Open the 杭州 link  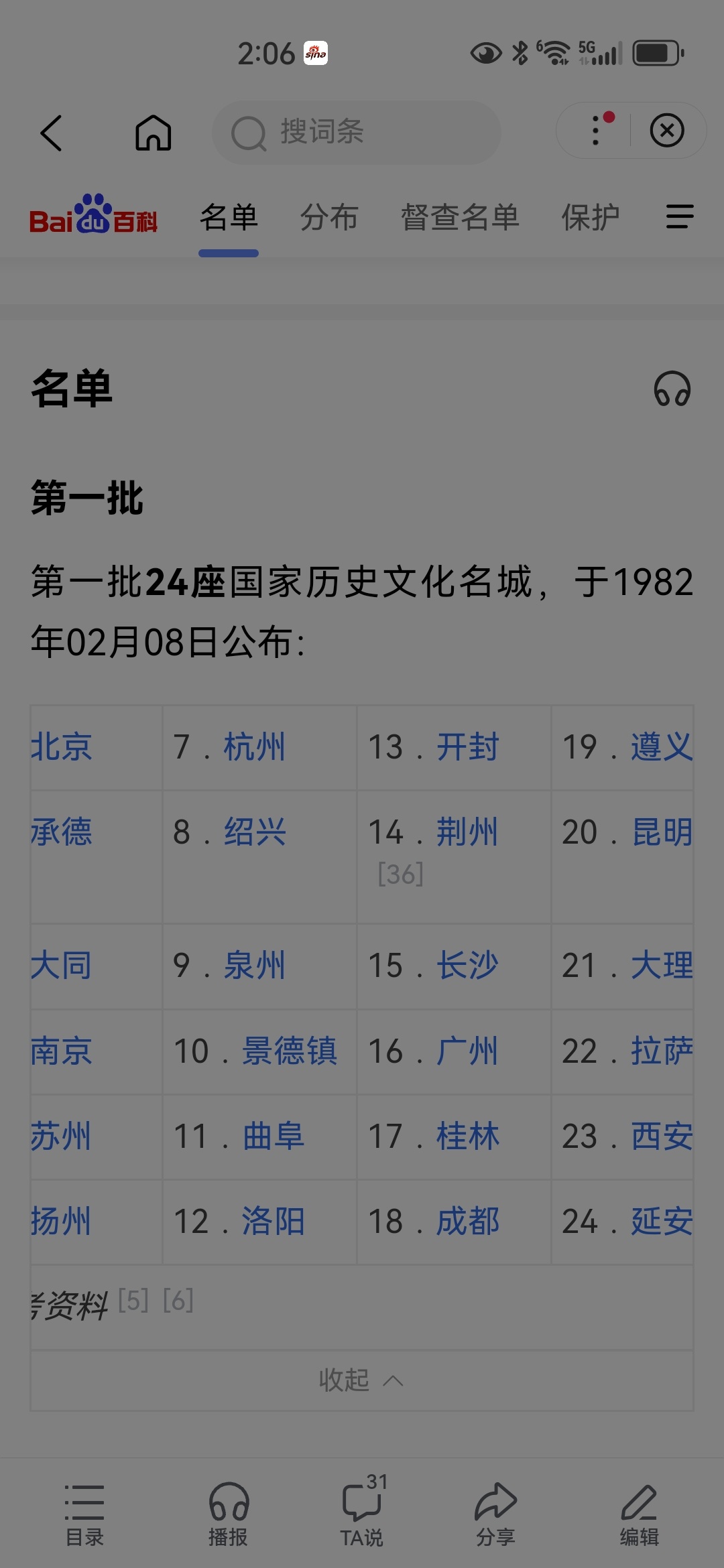coord(255,747)
